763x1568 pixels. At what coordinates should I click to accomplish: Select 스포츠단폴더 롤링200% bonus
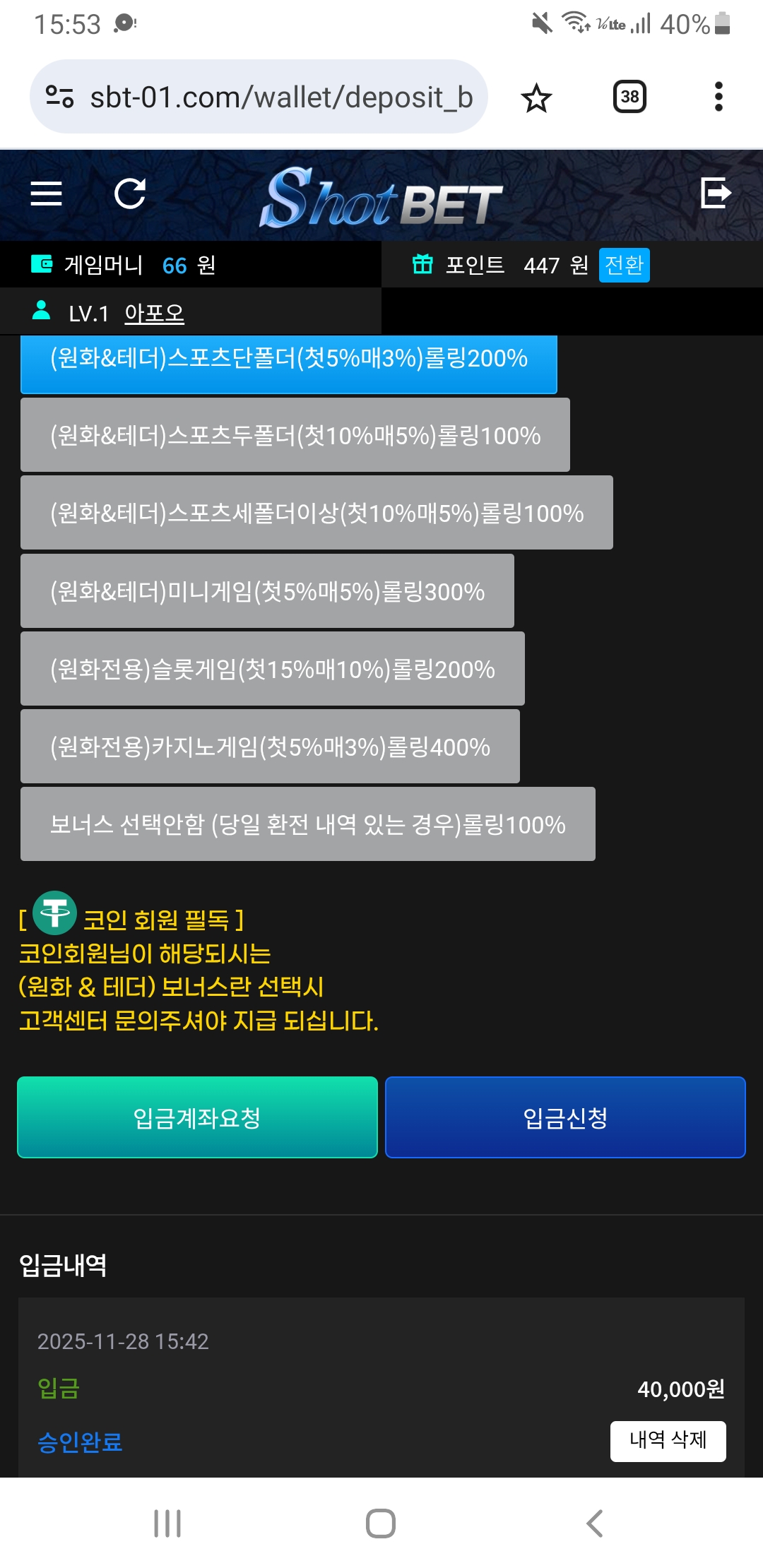[288, 360]
